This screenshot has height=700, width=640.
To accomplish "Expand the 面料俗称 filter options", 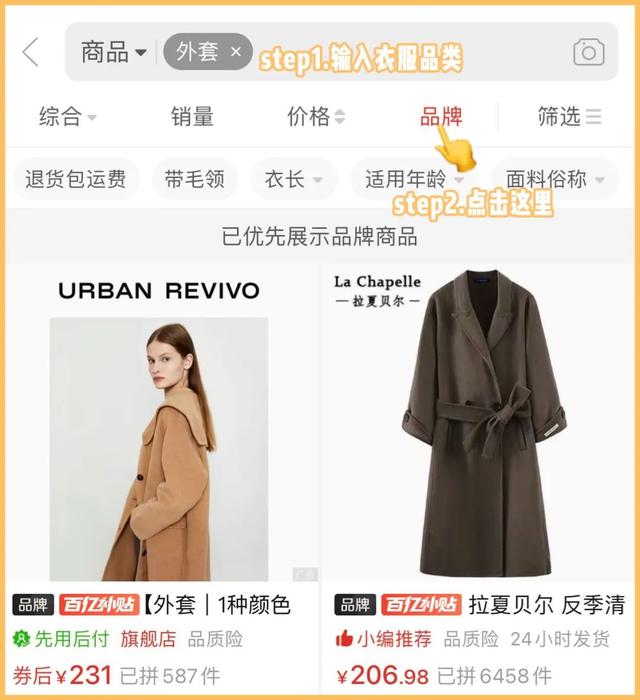I will (x=555, y=180).
